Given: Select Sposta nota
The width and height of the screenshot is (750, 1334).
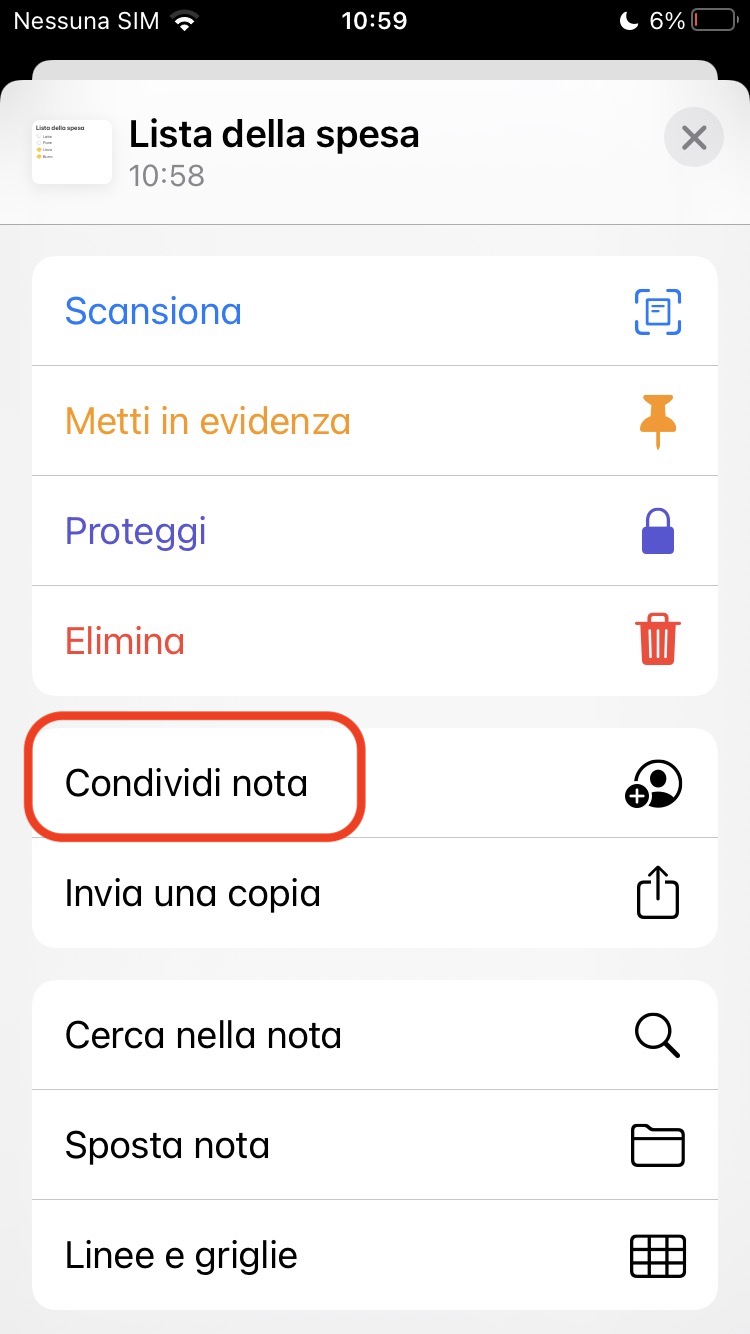Looking at the screenshot, I should (x=374, y=1145).
